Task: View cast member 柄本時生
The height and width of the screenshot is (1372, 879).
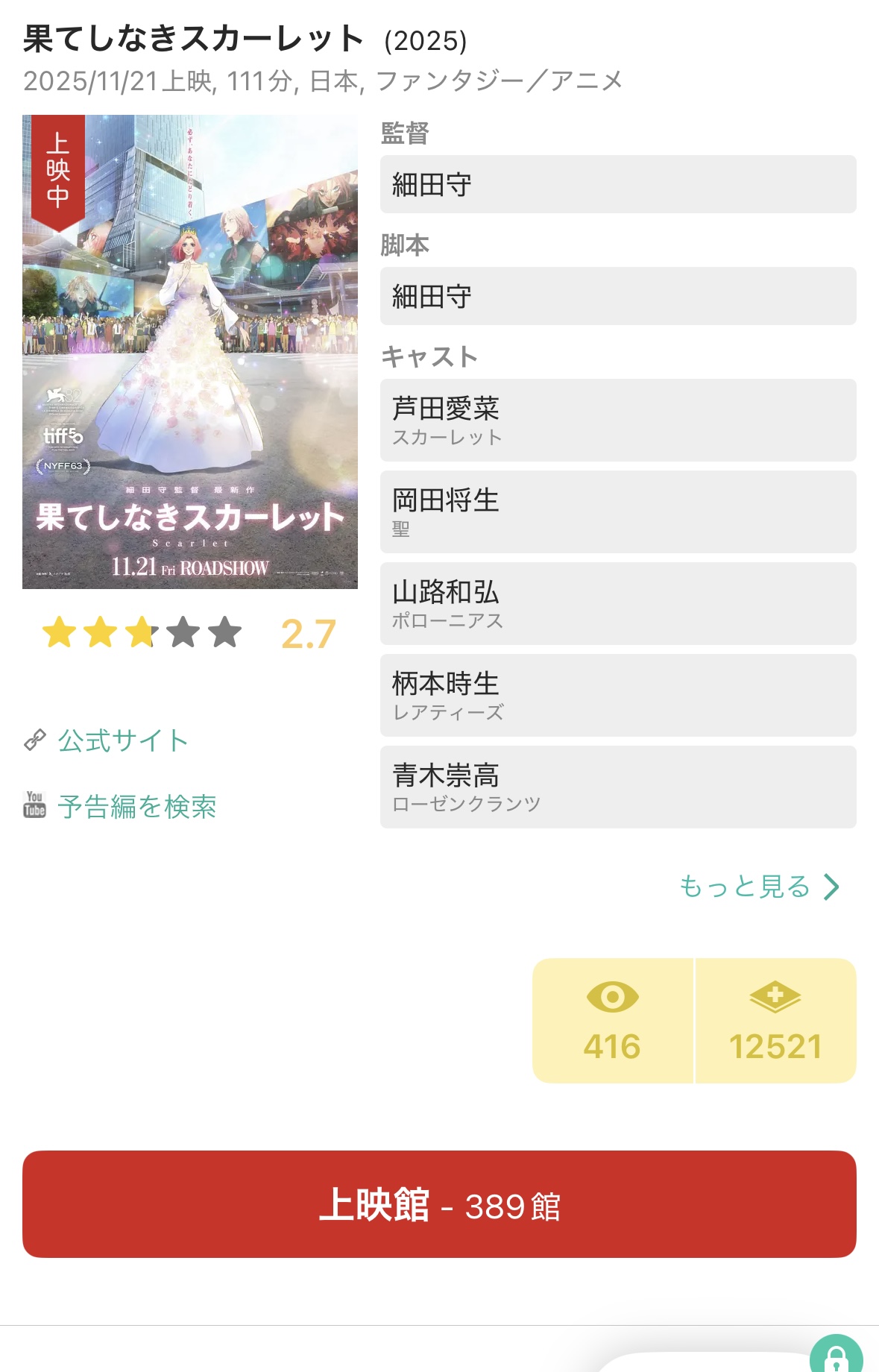Action: pos(617,695)
